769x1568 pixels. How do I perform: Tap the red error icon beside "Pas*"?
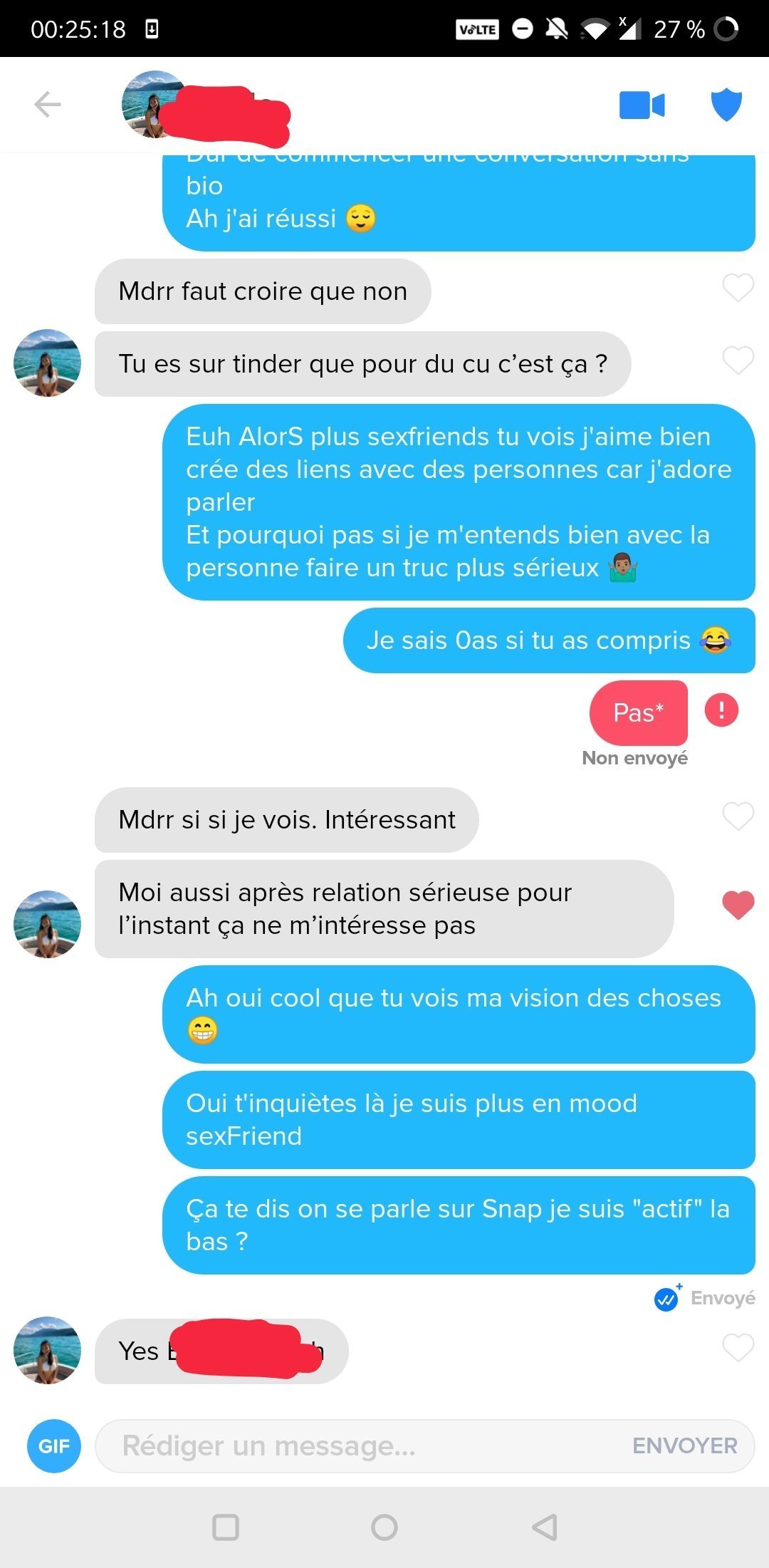click(721, 710)
